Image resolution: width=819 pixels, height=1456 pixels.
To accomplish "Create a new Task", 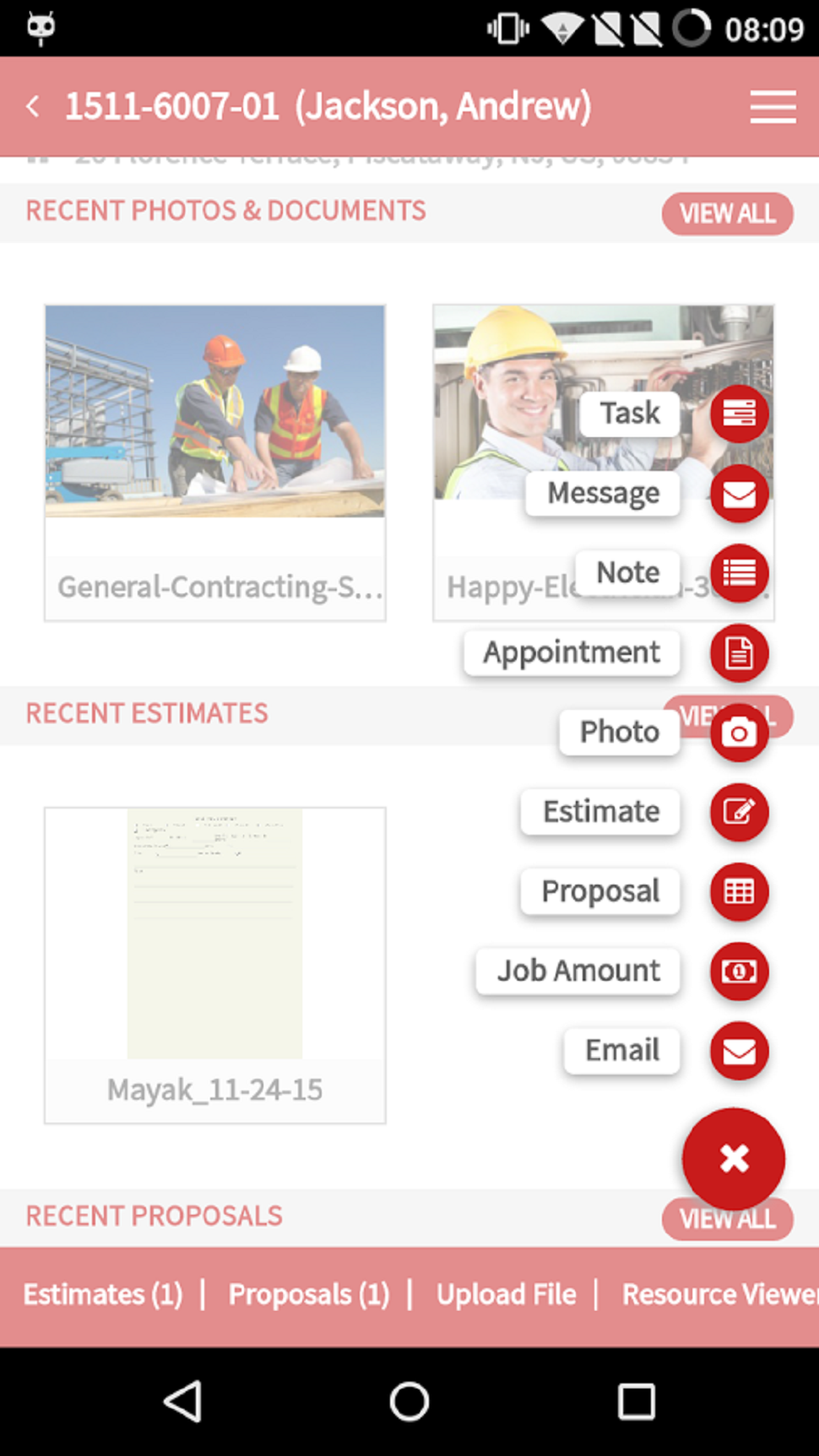I will click(x=739, y=414).
